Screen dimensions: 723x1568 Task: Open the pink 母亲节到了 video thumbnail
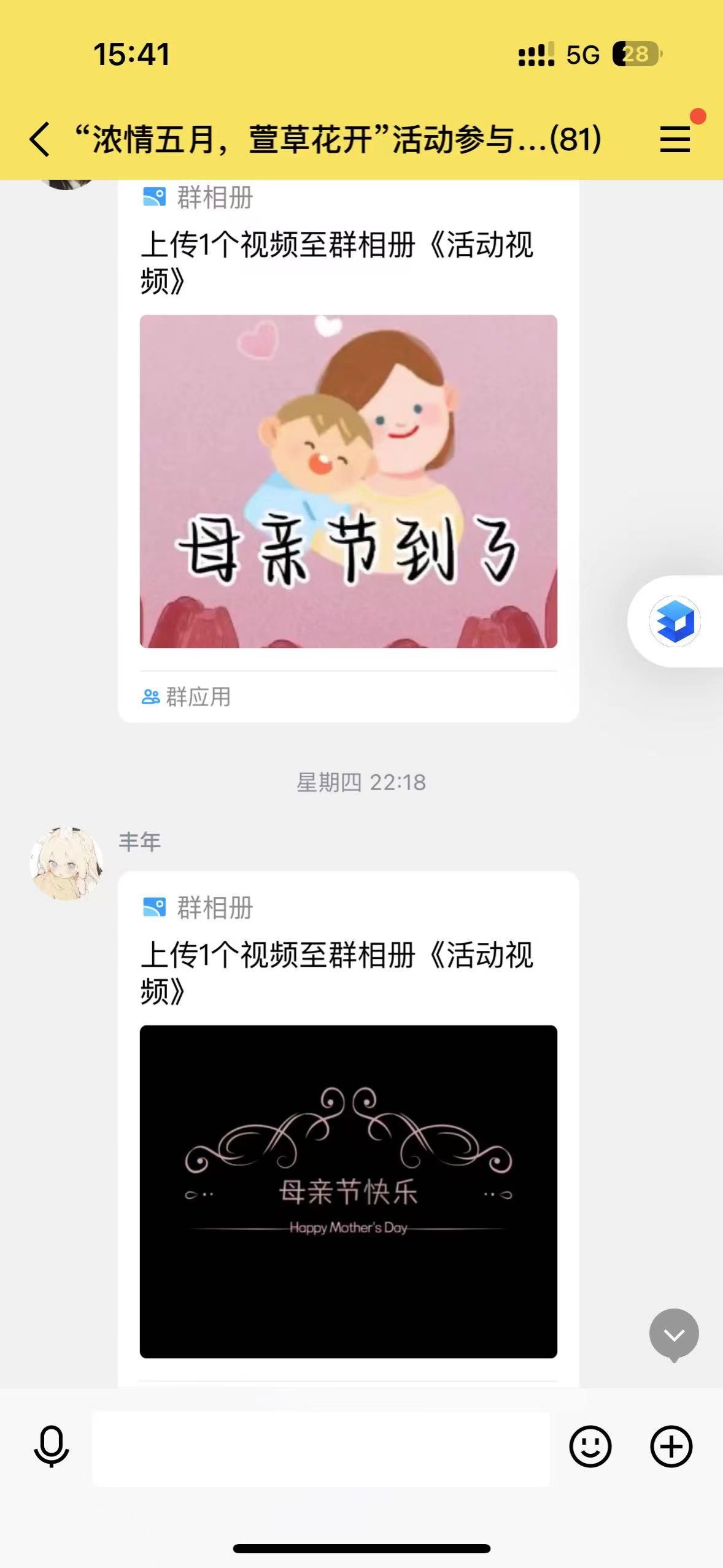(x=348, y=481)
